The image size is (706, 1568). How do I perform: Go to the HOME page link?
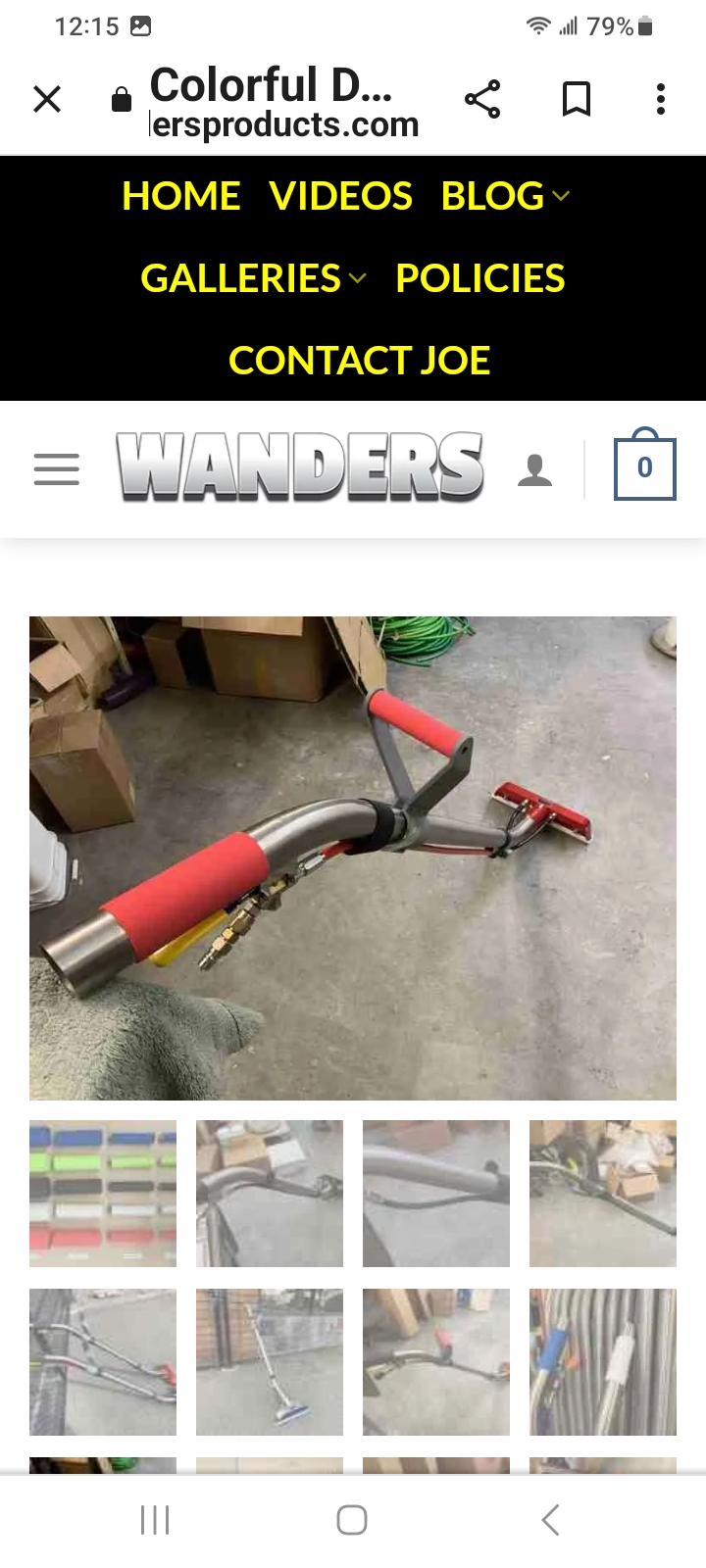(x=181, y=196)
